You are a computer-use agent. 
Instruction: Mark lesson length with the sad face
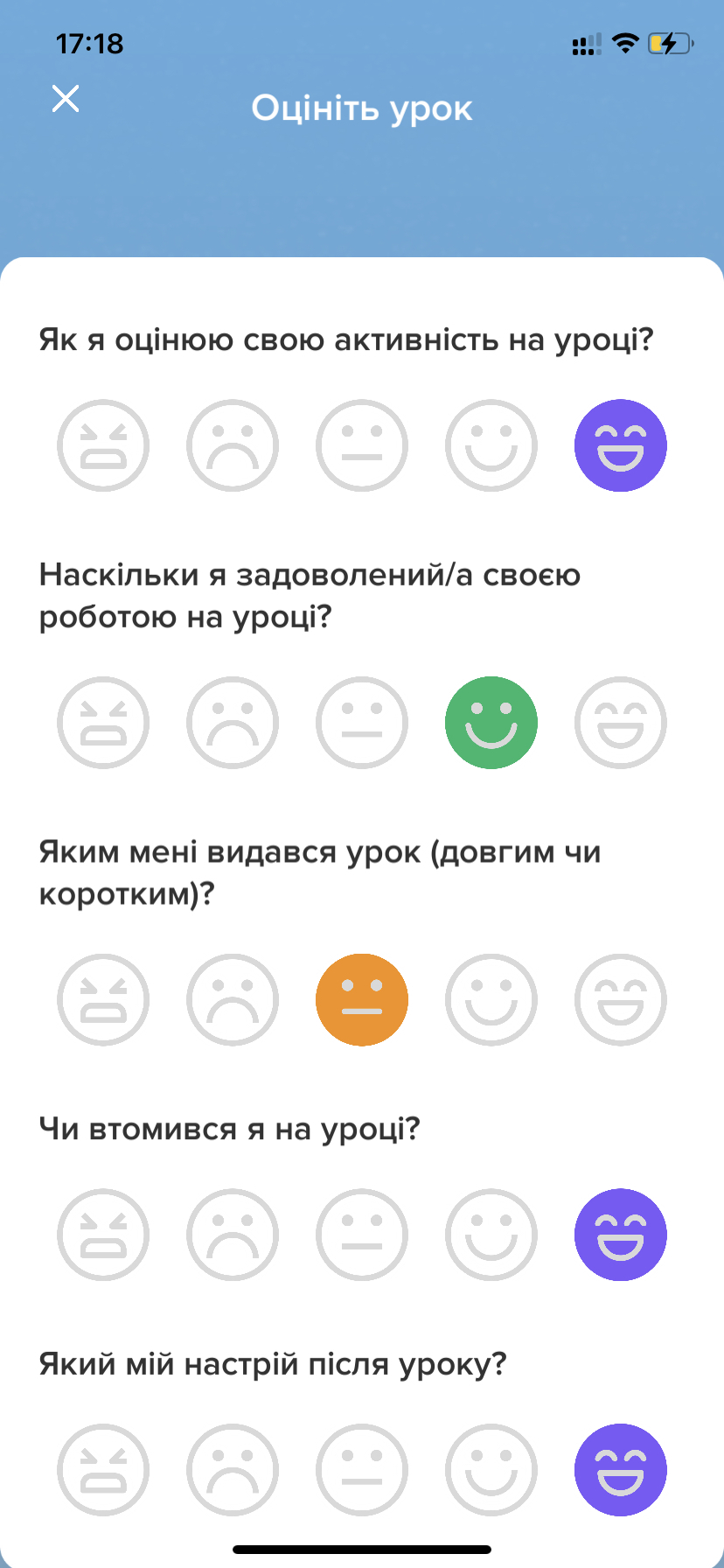coord(233,999)
